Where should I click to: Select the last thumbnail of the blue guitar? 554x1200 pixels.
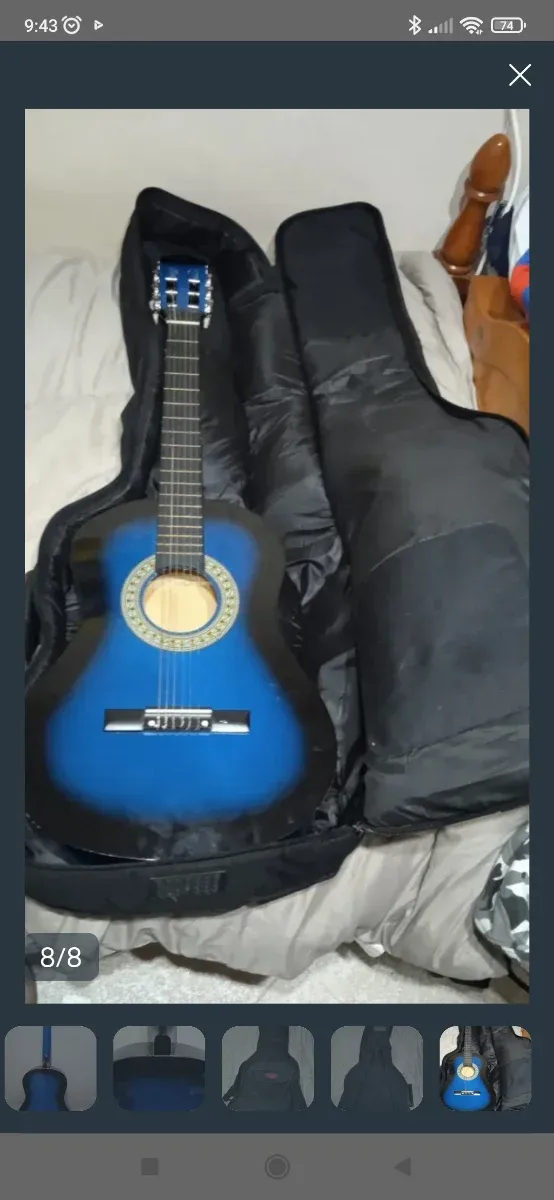486,1068
